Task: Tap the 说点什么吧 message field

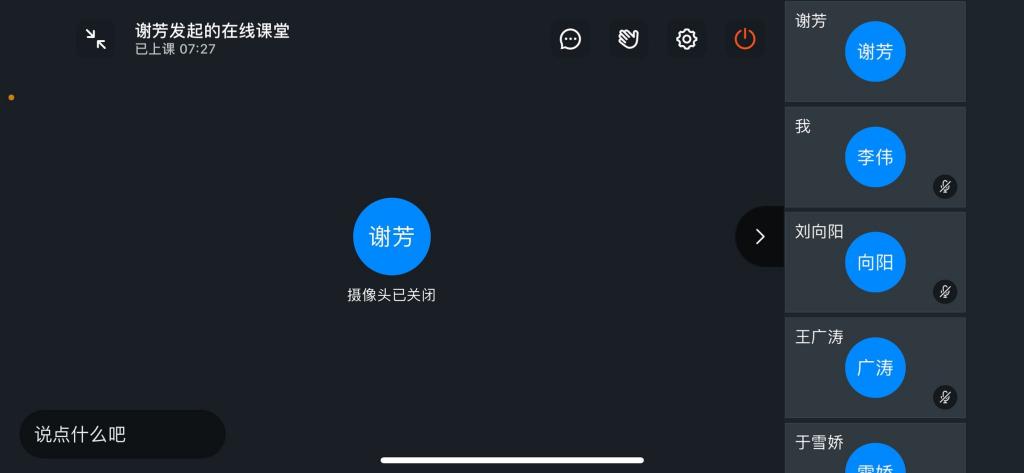Action: pyautogui.click(x=122, y=434)
